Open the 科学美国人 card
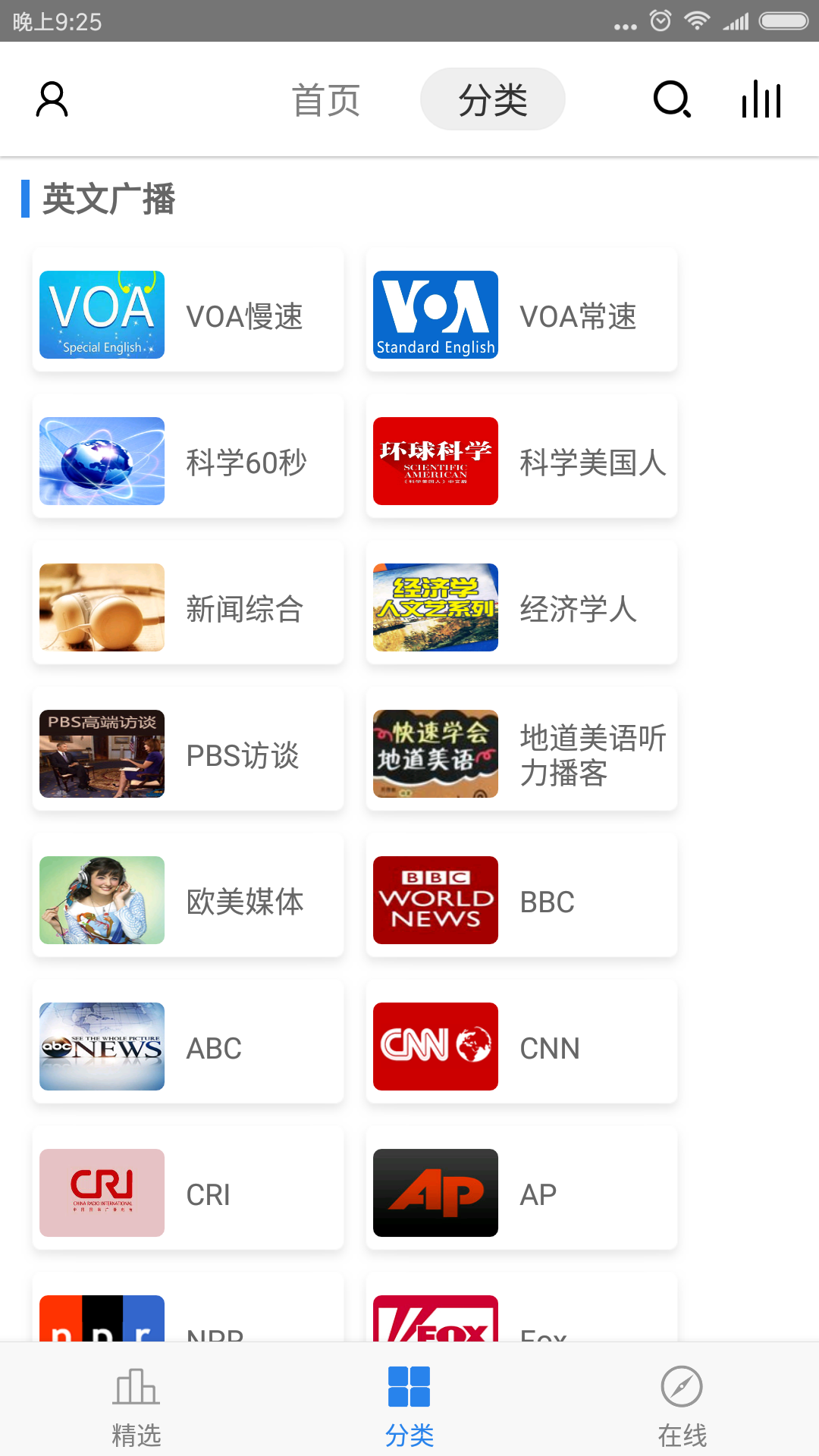 coord(522,461)
